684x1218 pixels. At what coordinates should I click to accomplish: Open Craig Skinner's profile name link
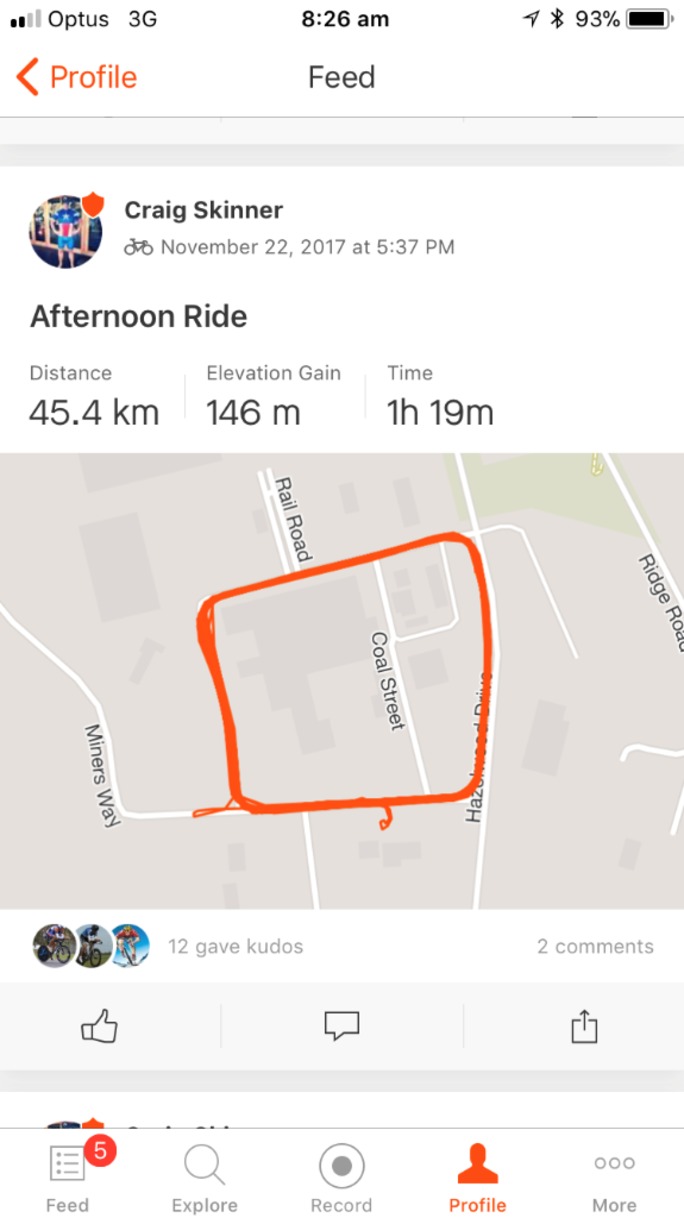pyautogui.click(x=203, y=210)
